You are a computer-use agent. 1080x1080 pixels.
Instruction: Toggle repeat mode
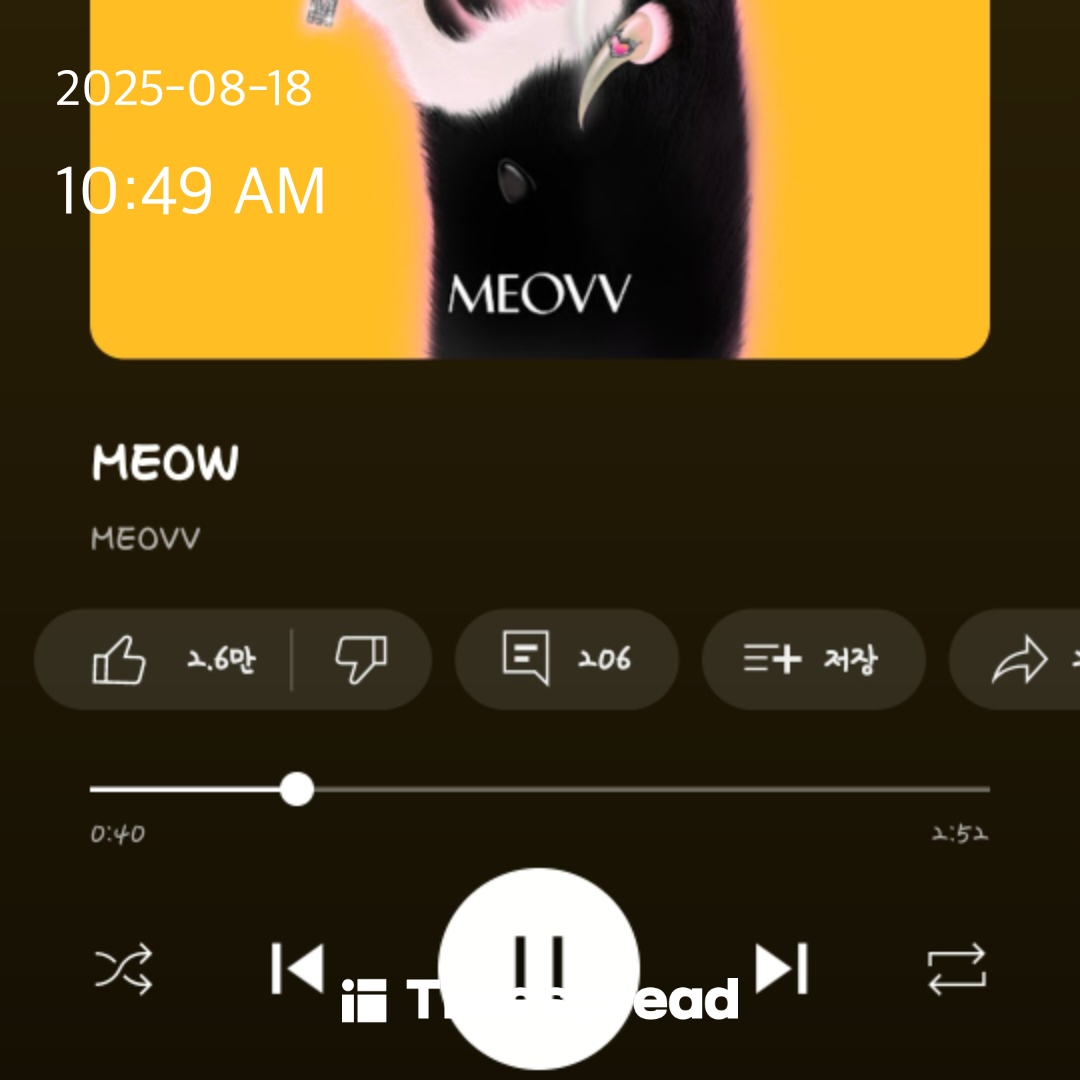click(956, 968)
